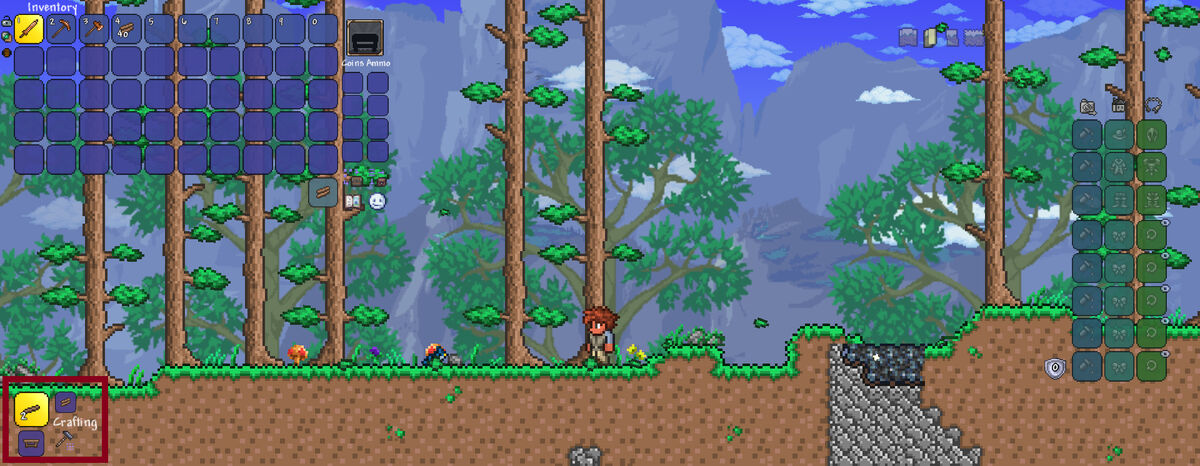Open the camera mode tab

click(1087, 105)
